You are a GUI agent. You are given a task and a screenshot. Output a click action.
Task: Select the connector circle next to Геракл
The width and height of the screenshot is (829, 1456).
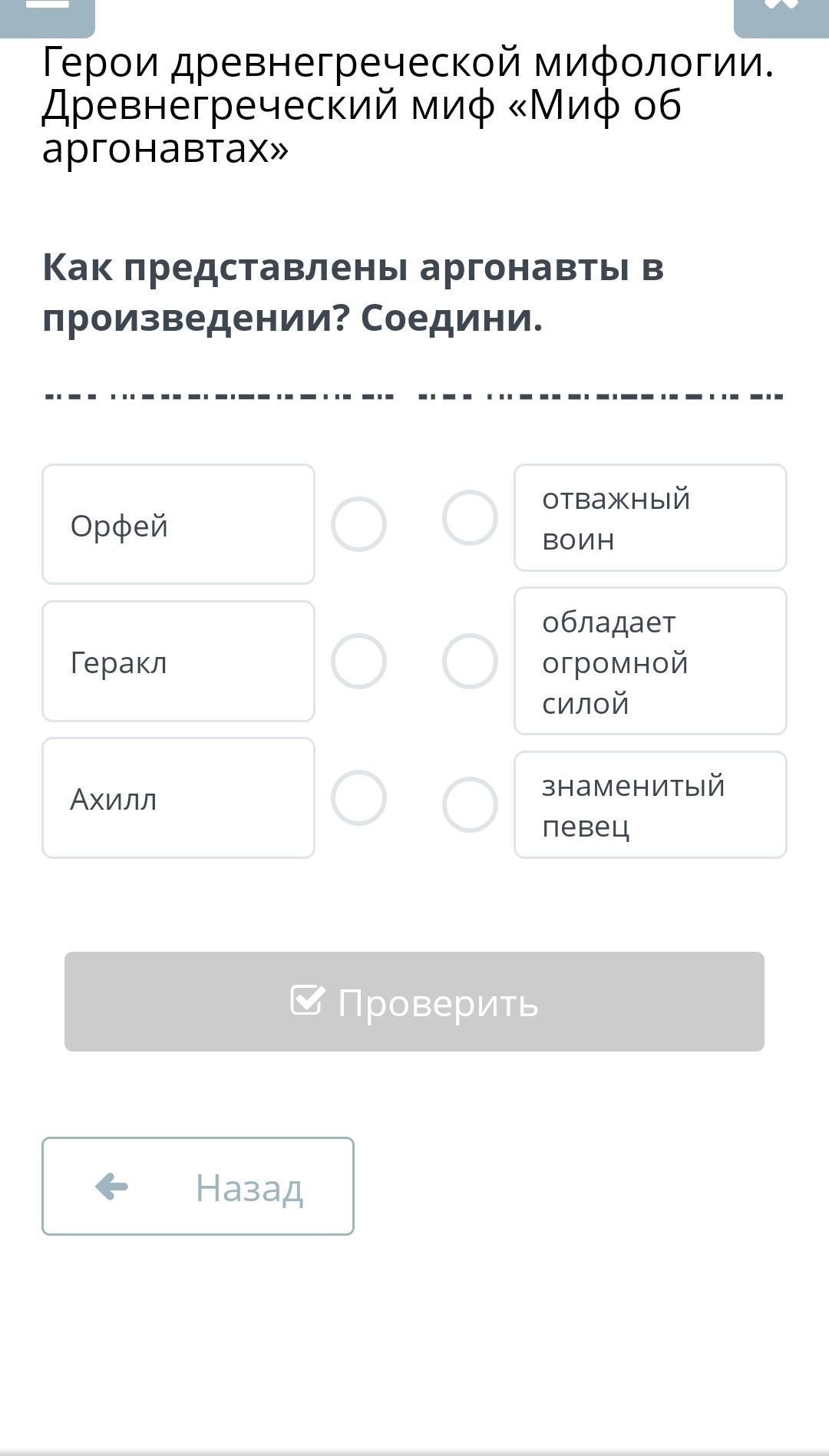tap(358, 661)
